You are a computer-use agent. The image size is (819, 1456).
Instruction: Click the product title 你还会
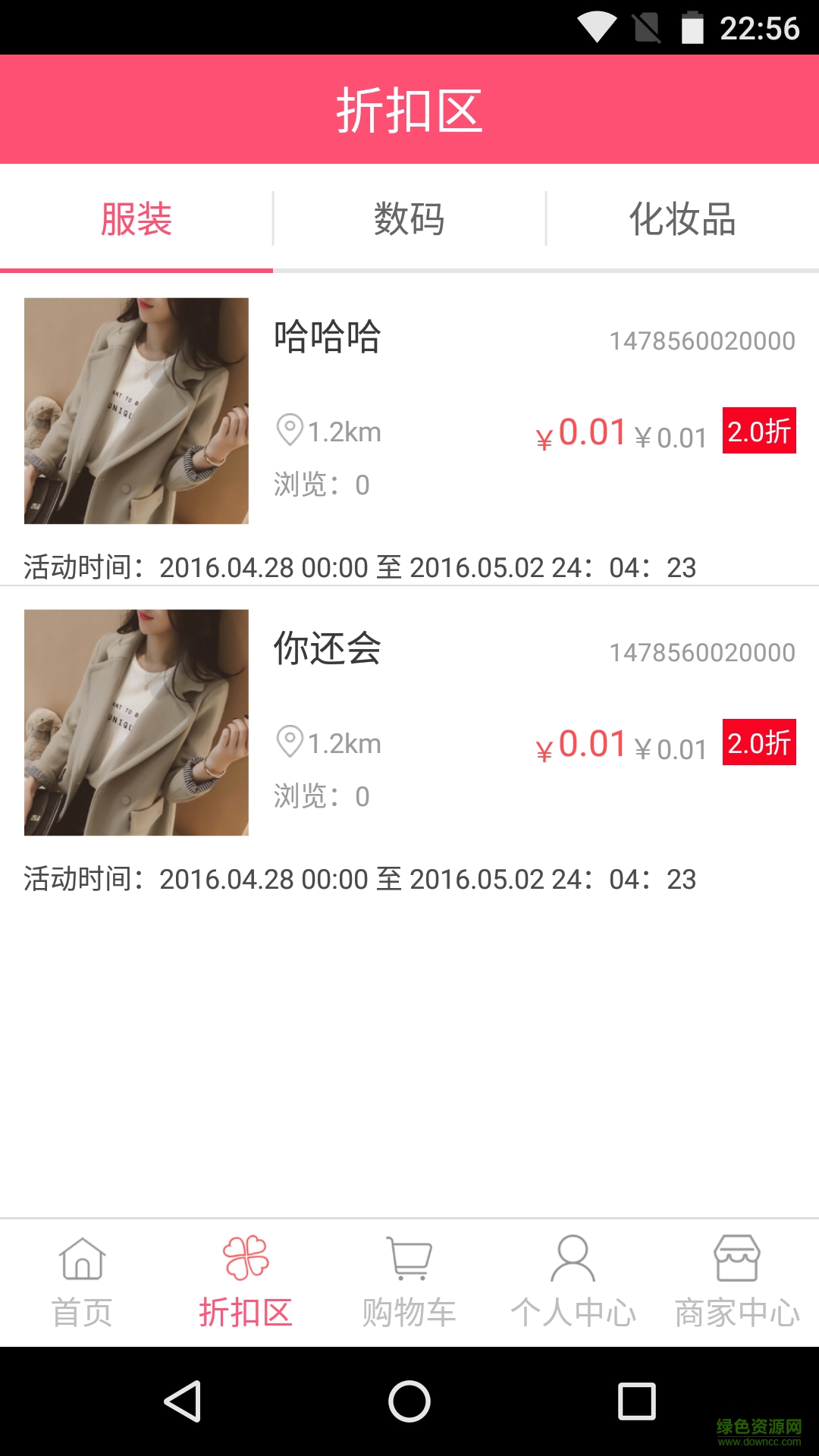point(328,649)
